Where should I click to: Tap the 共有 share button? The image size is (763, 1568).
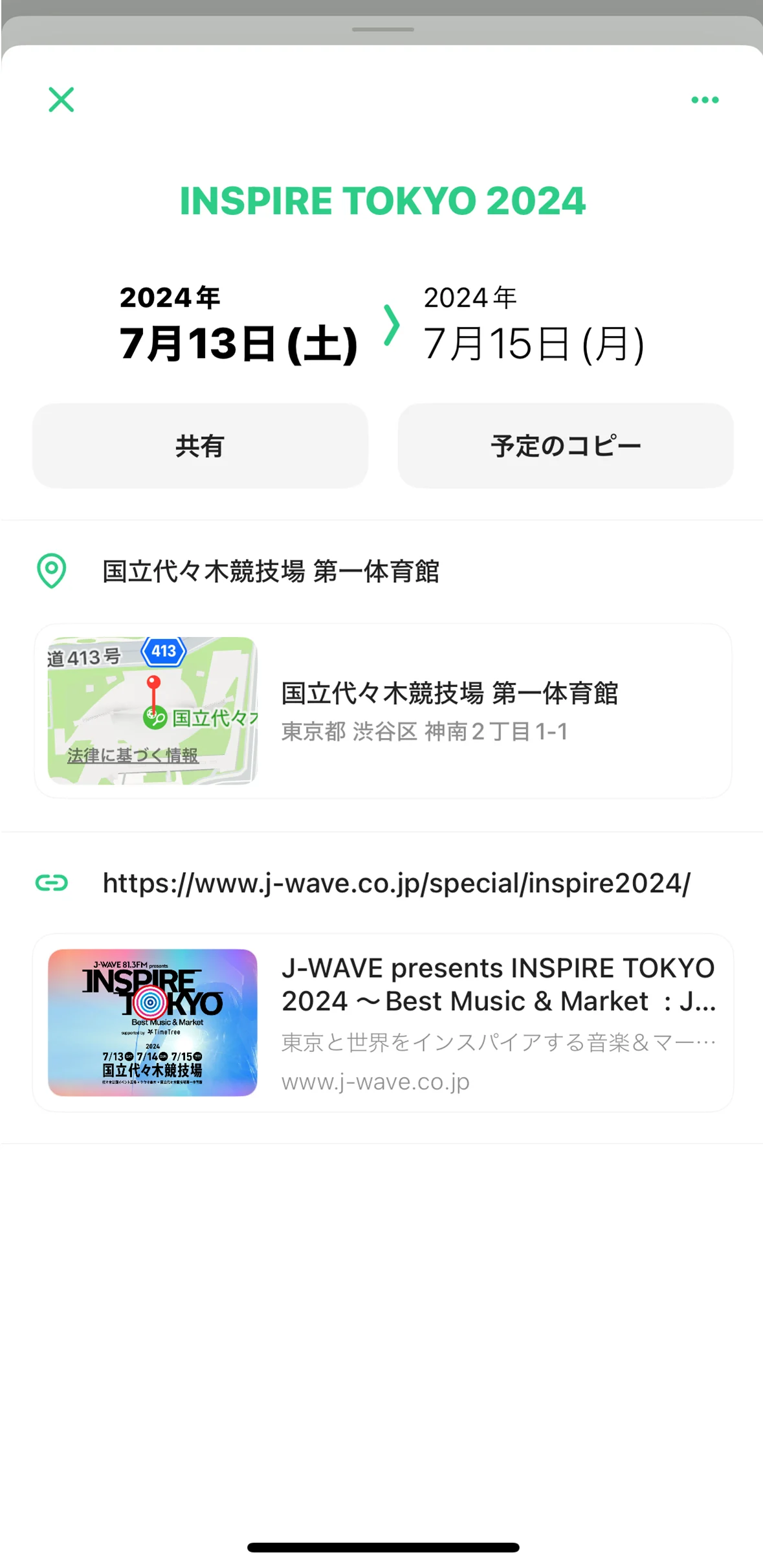[x=200, y=446]
